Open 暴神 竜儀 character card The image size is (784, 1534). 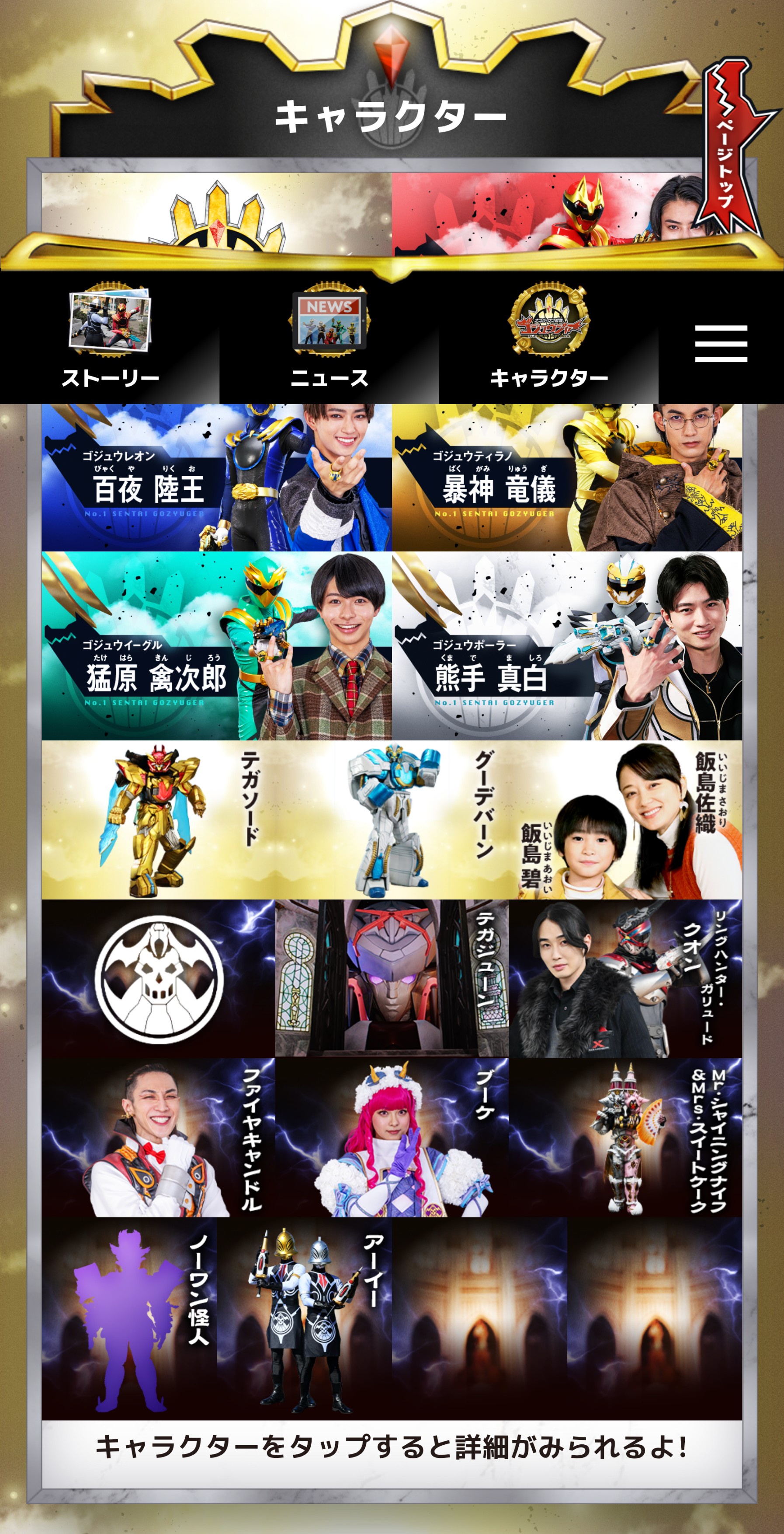[x=567, y=478]
